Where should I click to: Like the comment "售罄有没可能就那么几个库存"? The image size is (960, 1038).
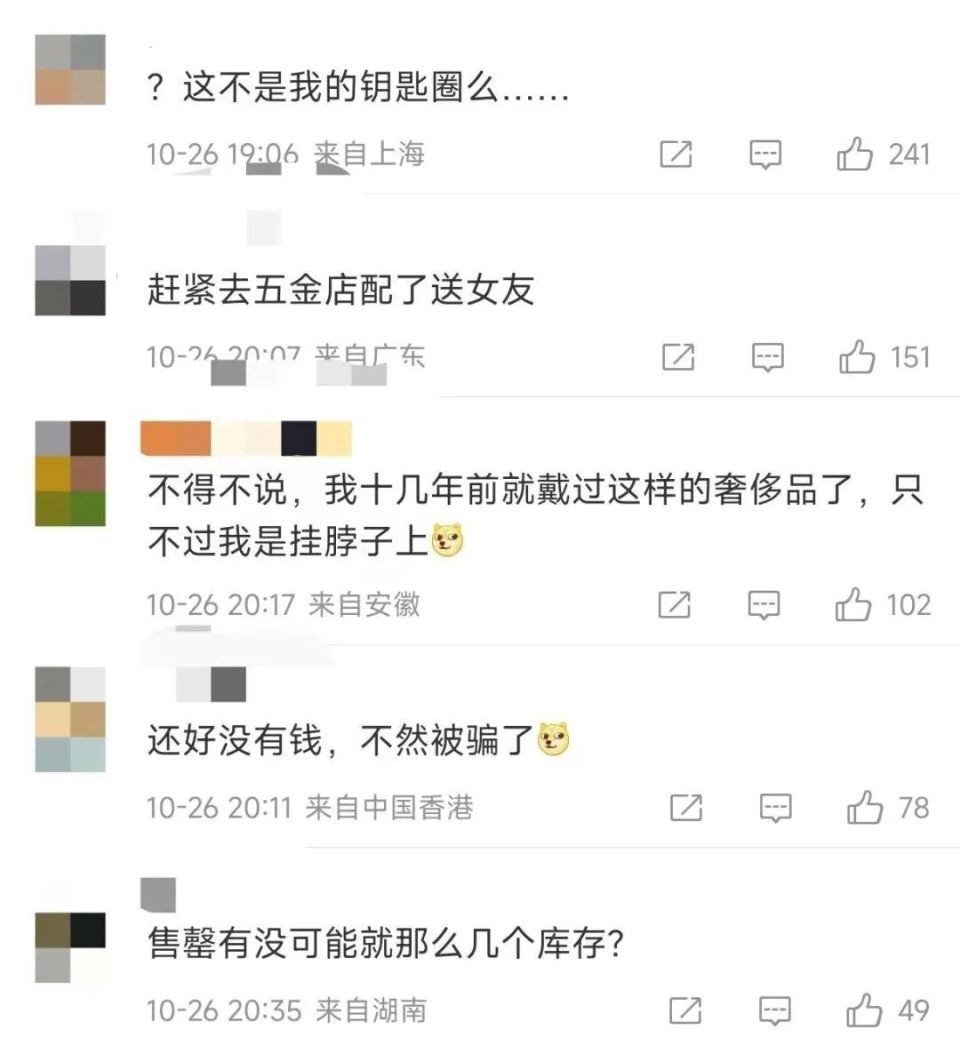864,1010
